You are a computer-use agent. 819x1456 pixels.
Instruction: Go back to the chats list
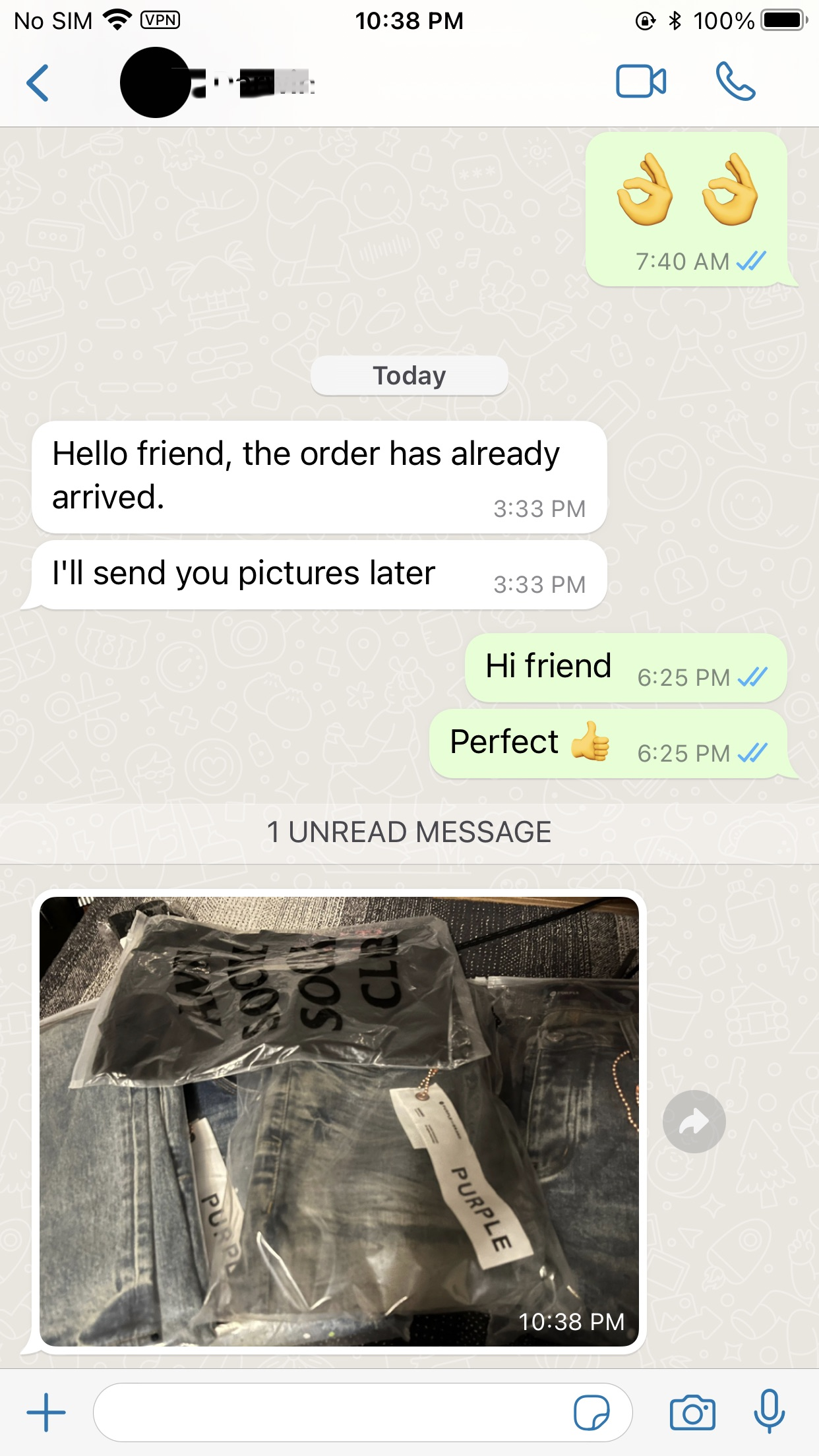pyautogui.click(x=38, y=82)
